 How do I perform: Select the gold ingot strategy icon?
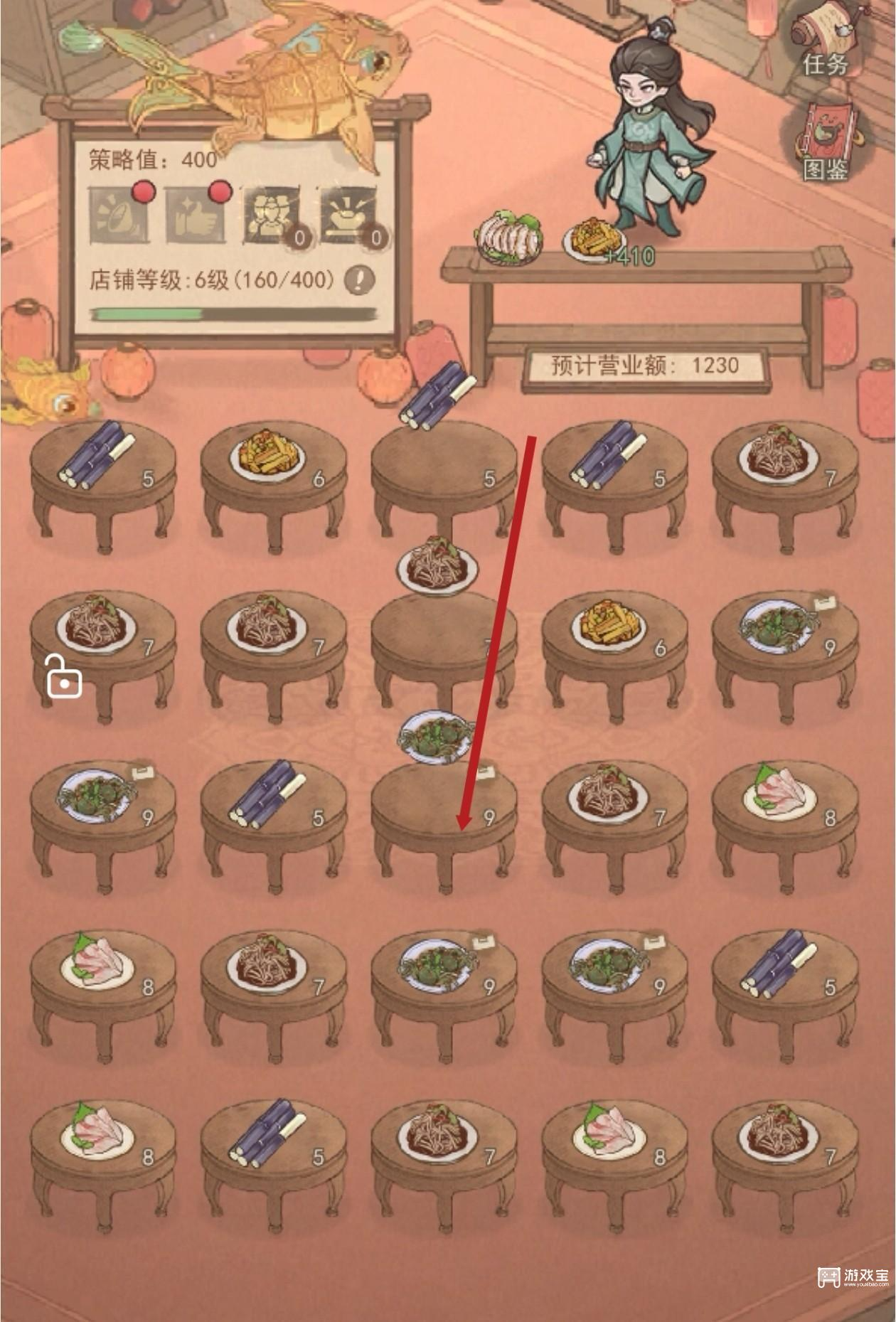(348, 215)
